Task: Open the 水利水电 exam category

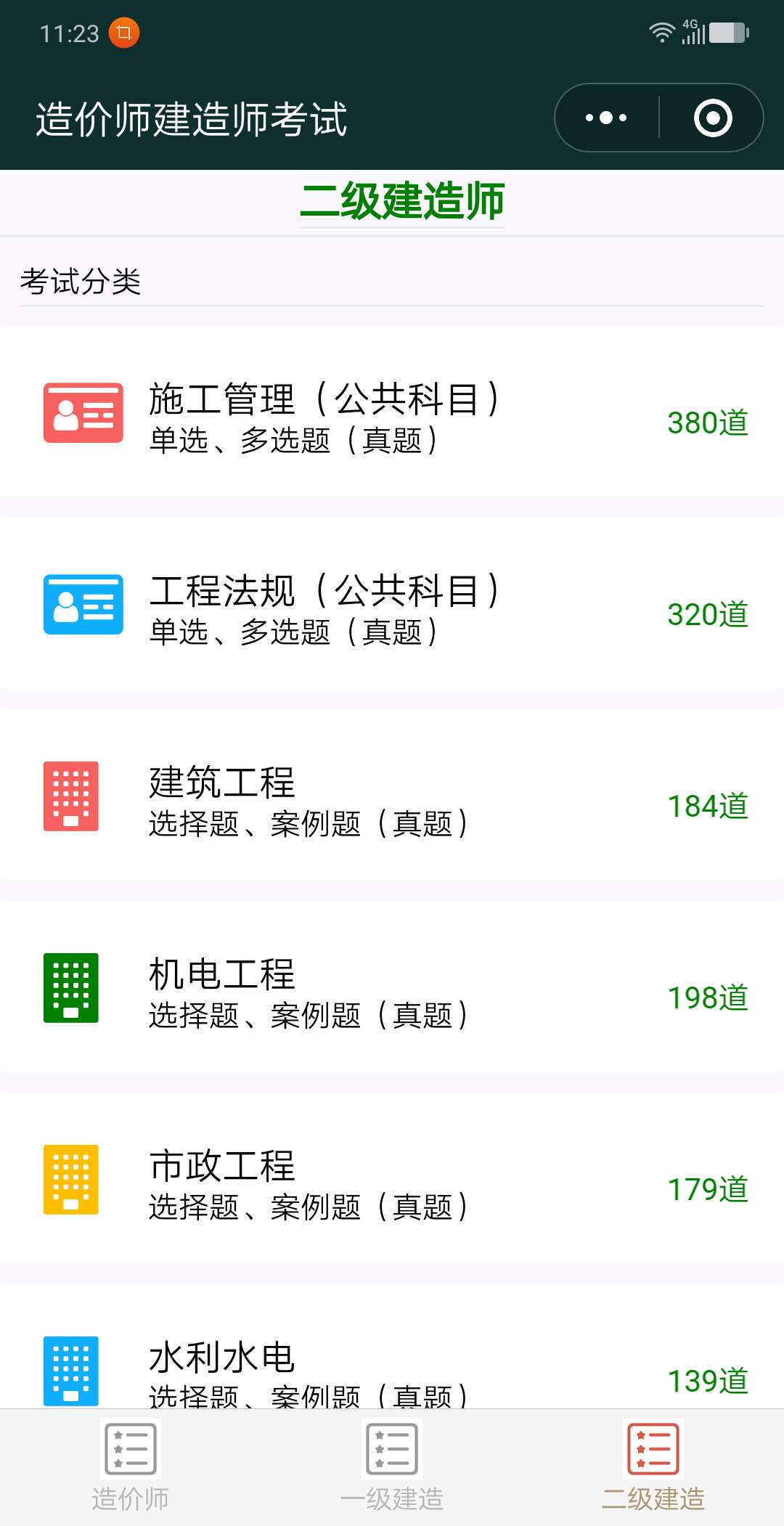Action: [392, 1347]
